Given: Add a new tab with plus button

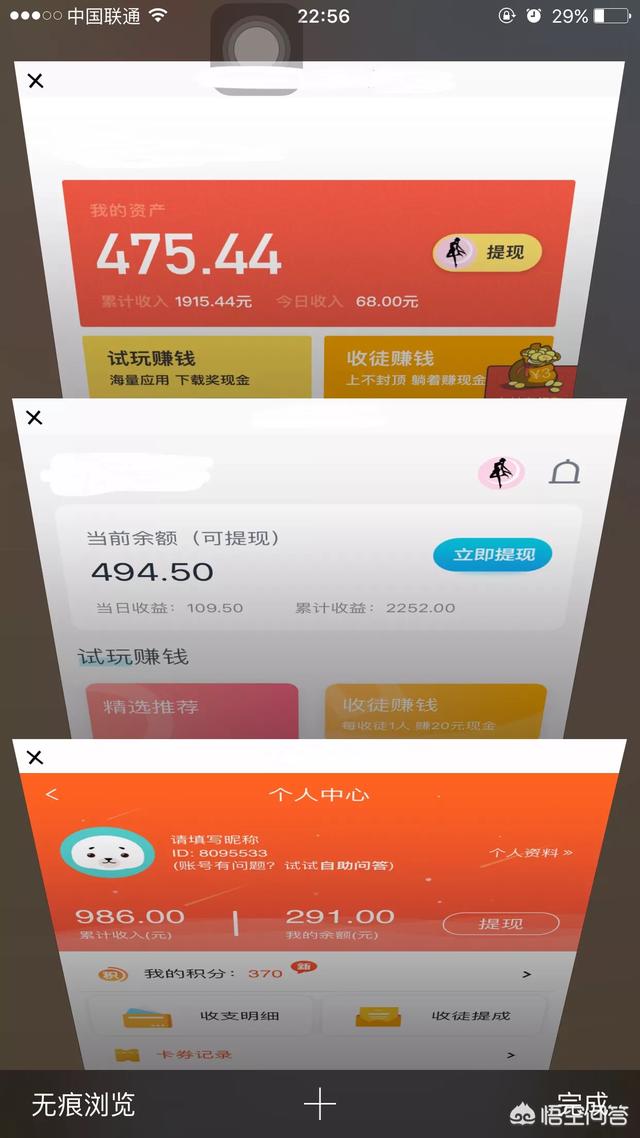Looking at the screenshot, I should click(x=320, y=1104).
